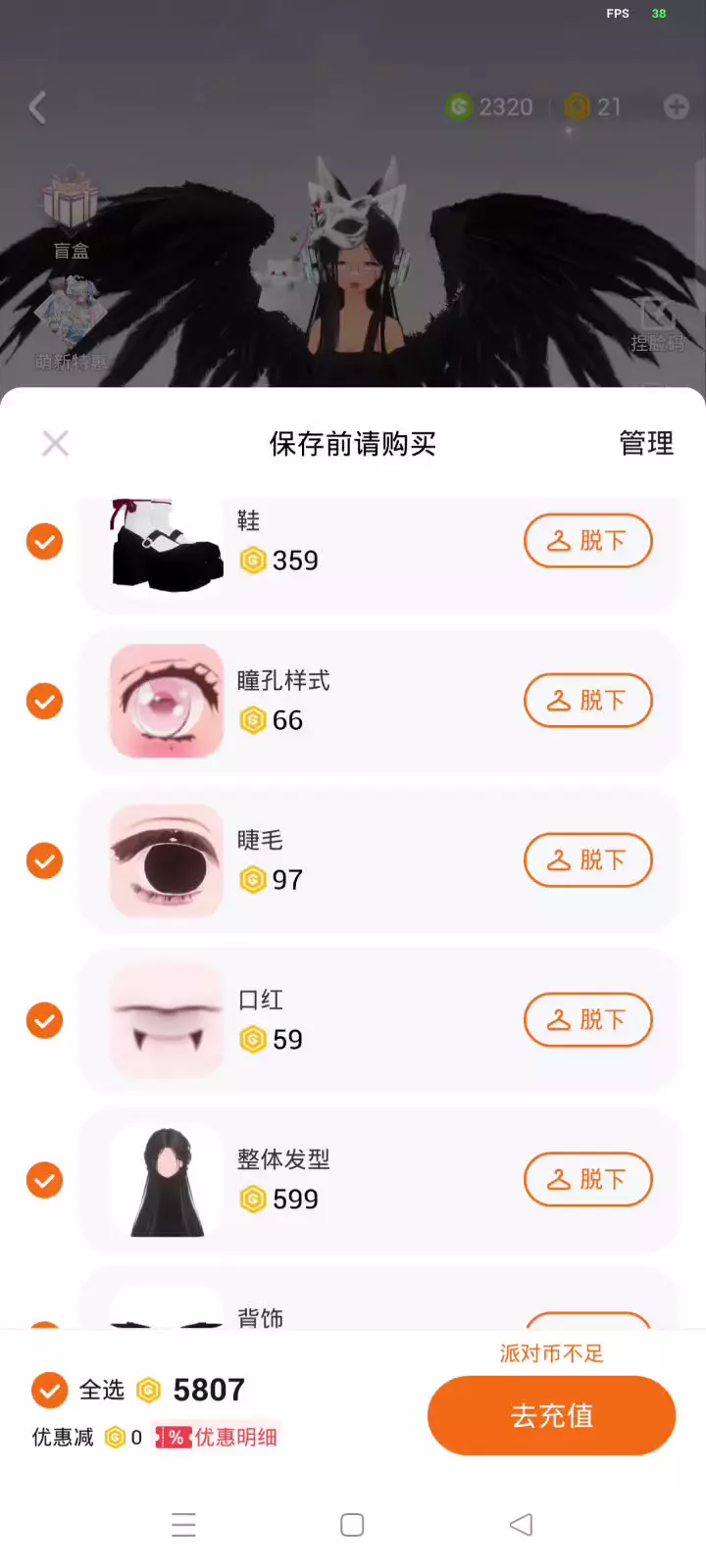The width and height of the screenshot is (706, 1568).
Task: Deselect the 口红 checkbox
Action: pyautogui.click(x=44, y=1020)
